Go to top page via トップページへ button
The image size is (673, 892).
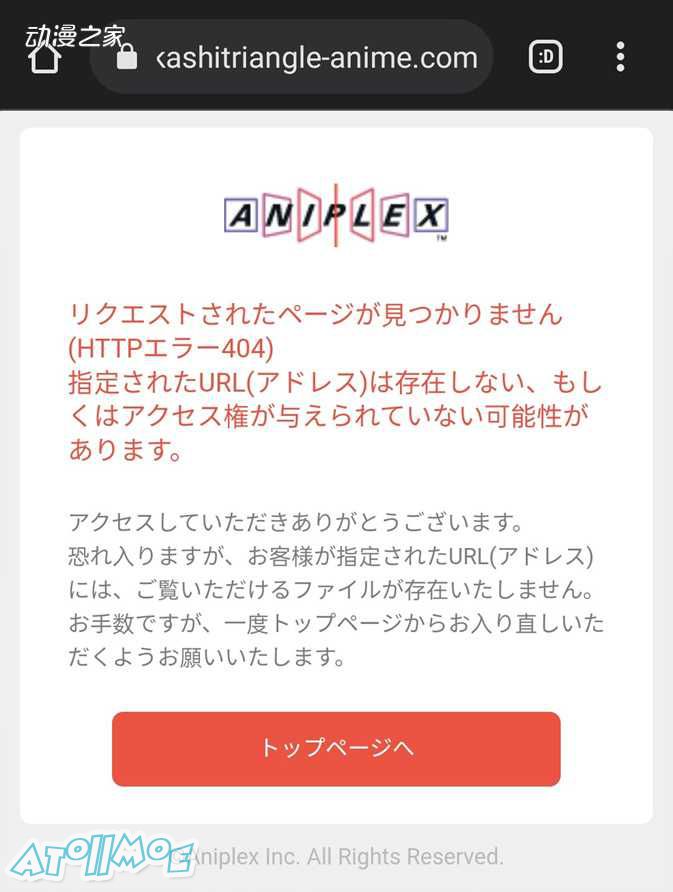tap(336, 748)
